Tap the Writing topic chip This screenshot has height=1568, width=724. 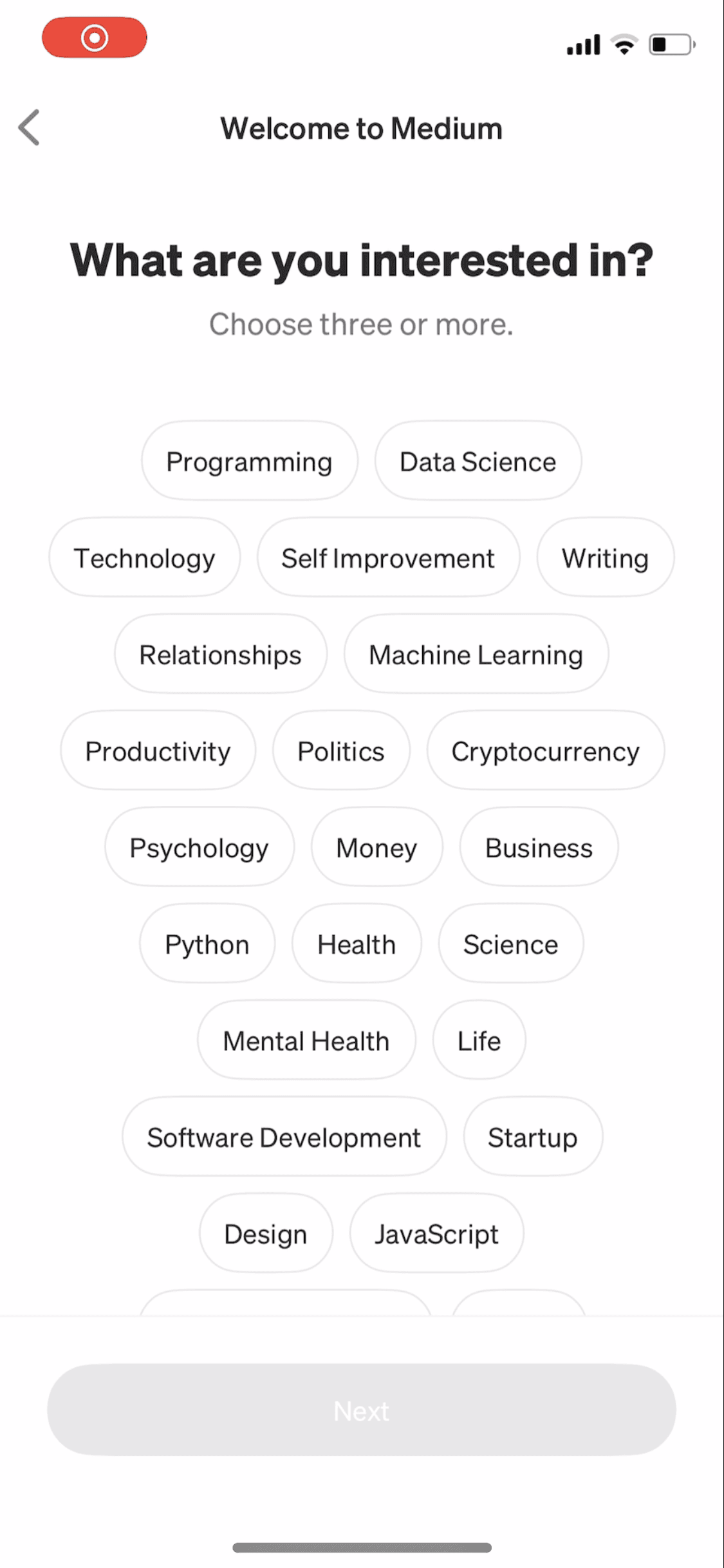pos(605,558)
